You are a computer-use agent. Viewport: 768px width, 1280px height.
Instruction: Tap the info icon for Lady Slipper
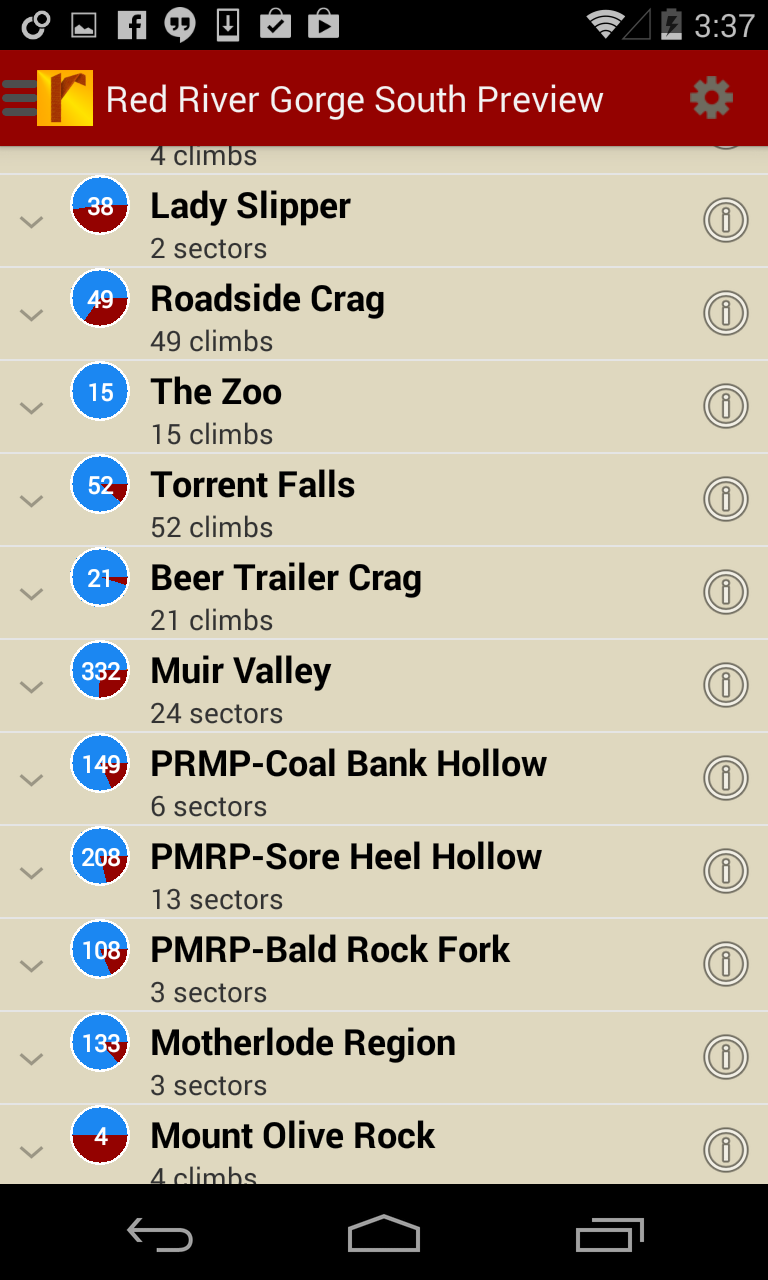(x=726, y=220)
